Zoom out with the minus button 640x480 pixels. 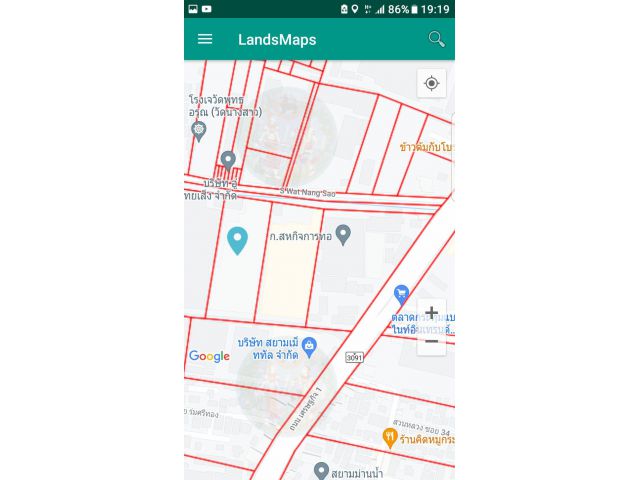coord(431,341)
